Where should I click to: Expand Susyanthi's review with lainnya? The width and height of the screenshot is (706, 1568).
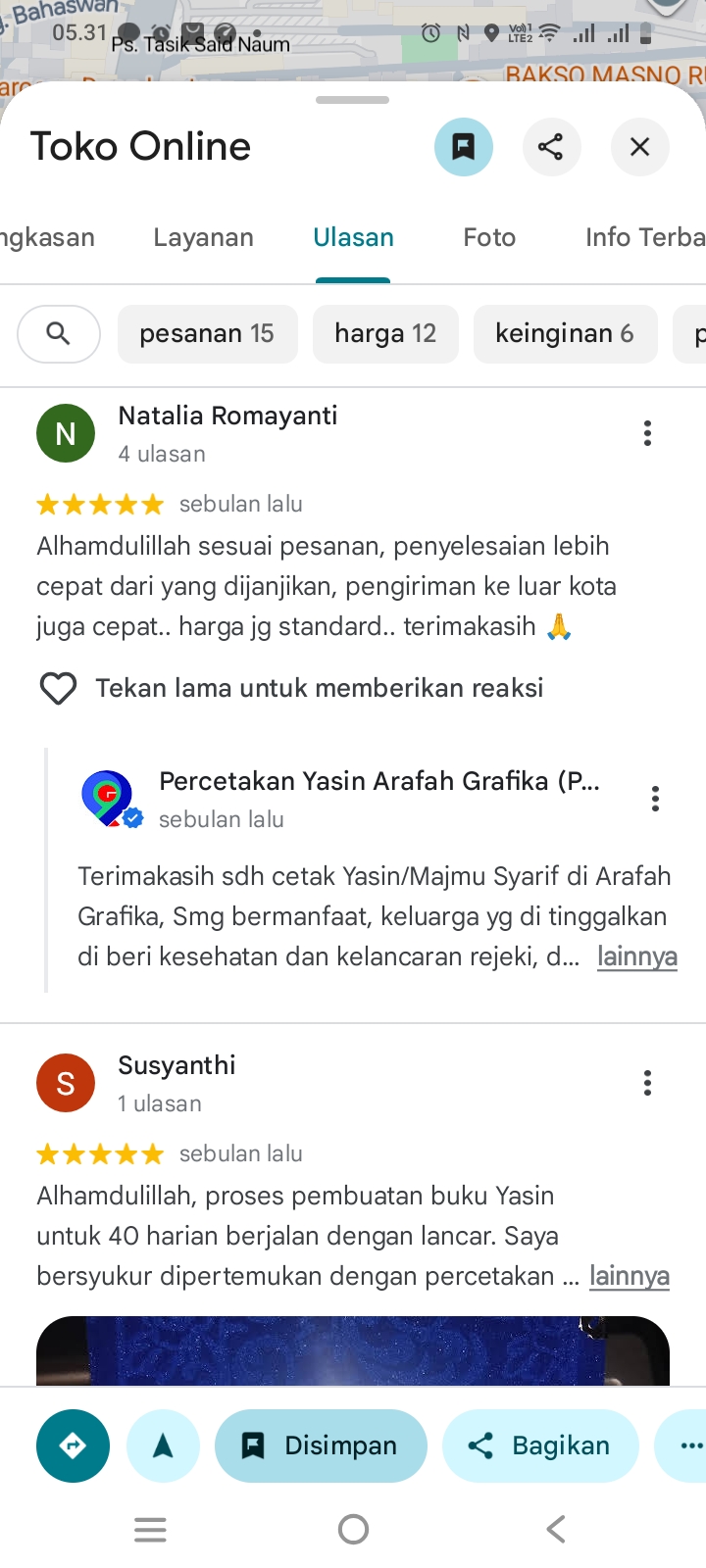coord(629,1276)
